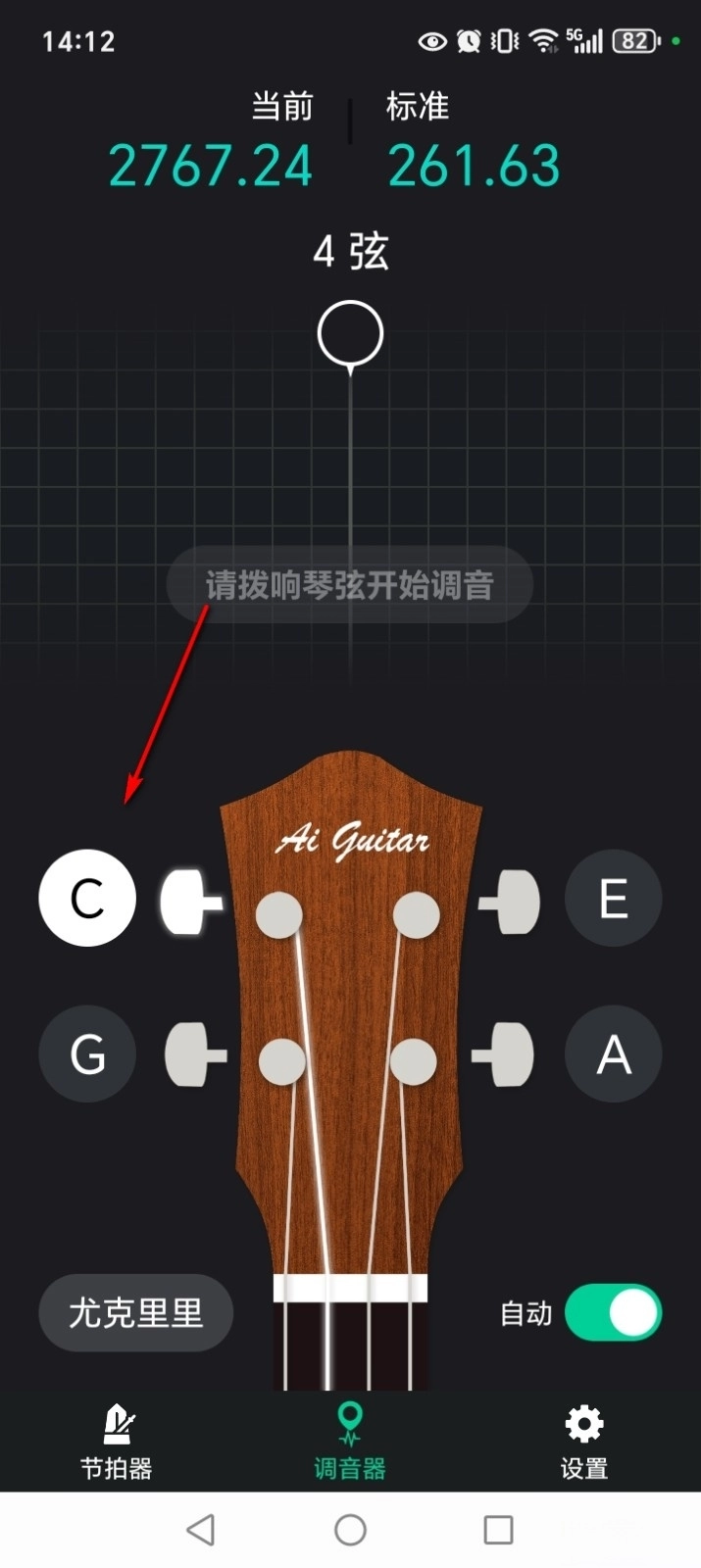The image size is (701, 1568).
Task: Select the A string note button
Action: [614, 1054]
